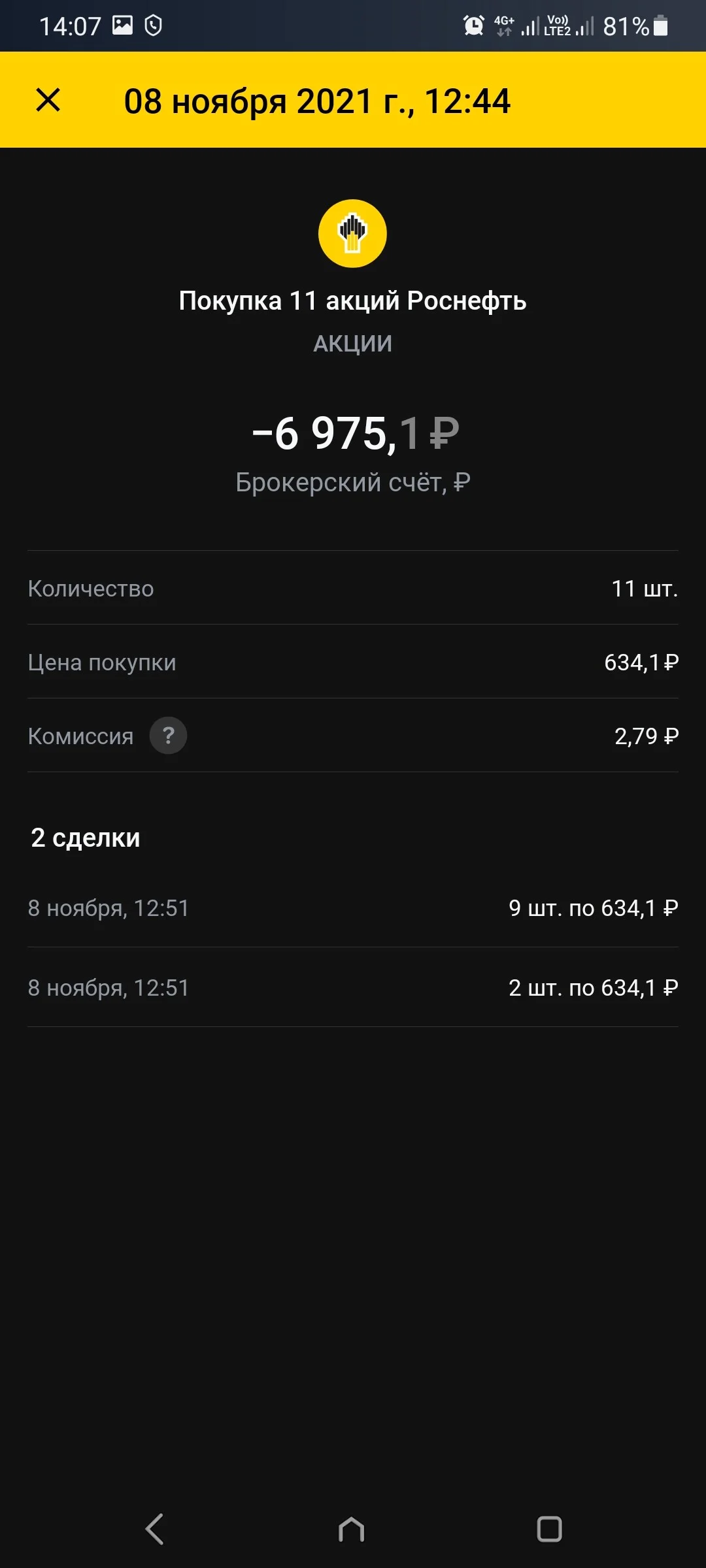Image resolution: width=706 pixels, height=1568 pixels.
Task: Open the recent apps view
Action: pyautogui.click(x=549, y=1529)
